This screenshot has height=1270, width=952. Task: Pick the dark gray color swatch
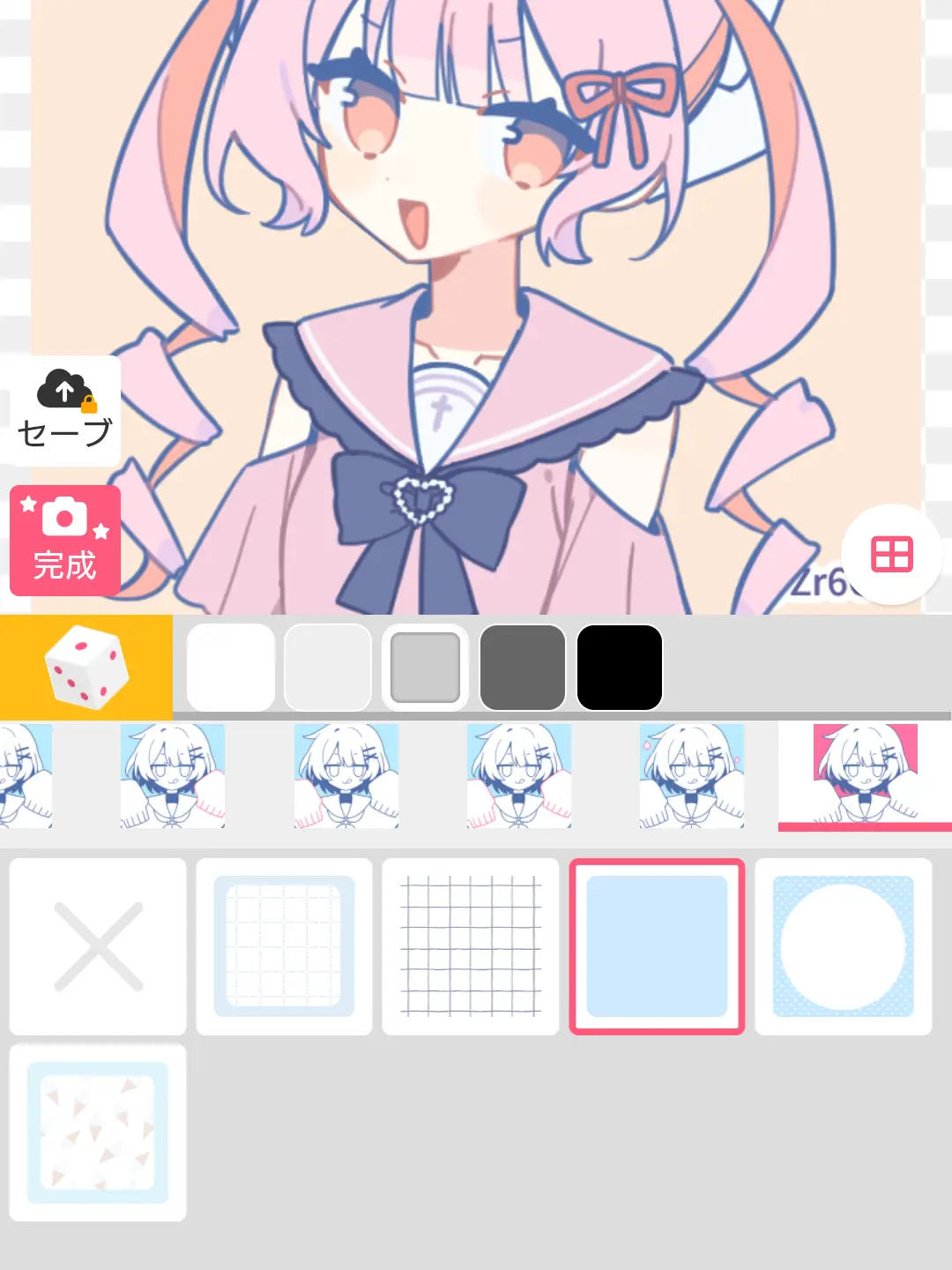coord(522,667)
